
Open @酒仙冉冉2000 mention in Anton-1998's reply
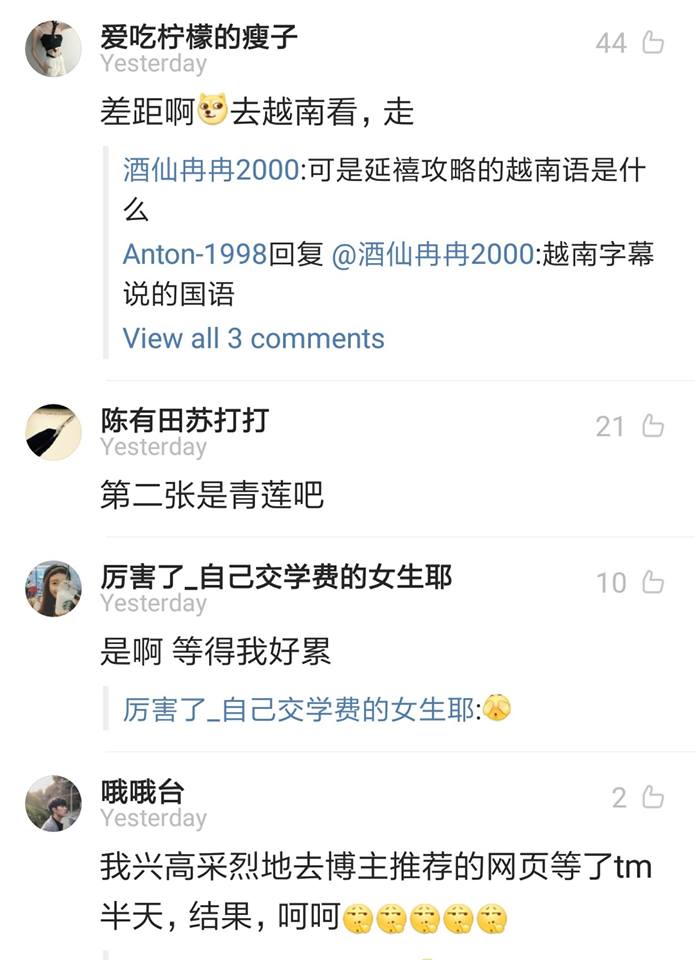432,254
